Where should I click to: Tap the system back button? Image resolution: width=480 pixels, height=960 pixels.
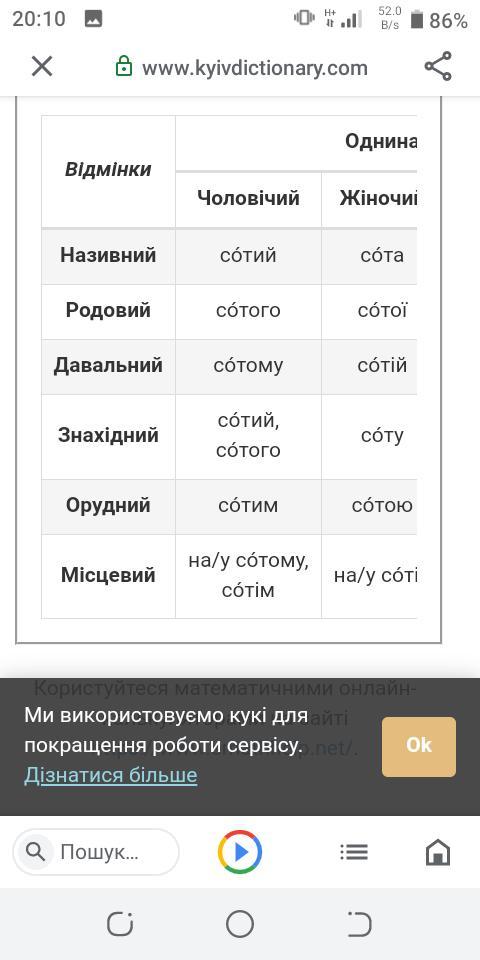tap(359, 924)
